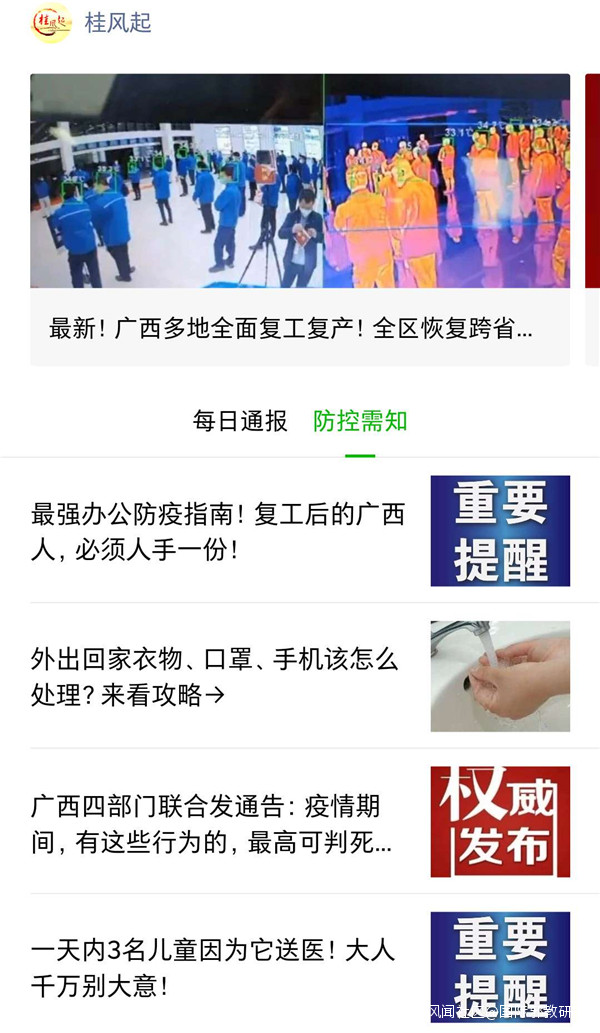600x1033 pixels.
Task: Open the 广西多地全面复工复产 banner article
Action: tap(299, 220)
